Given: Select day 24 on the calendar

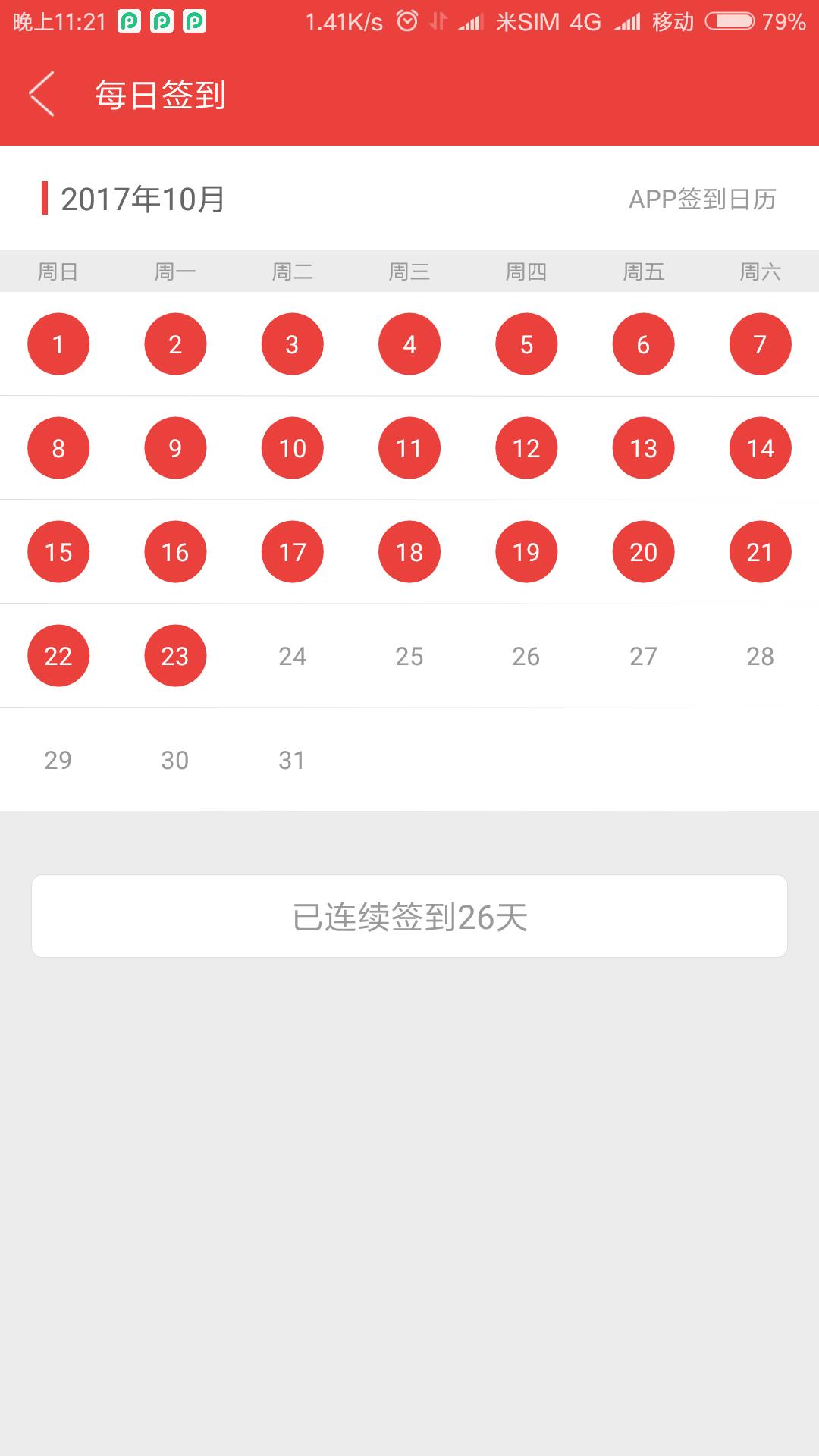Looking at the screenshot, I should click(292, 656).
